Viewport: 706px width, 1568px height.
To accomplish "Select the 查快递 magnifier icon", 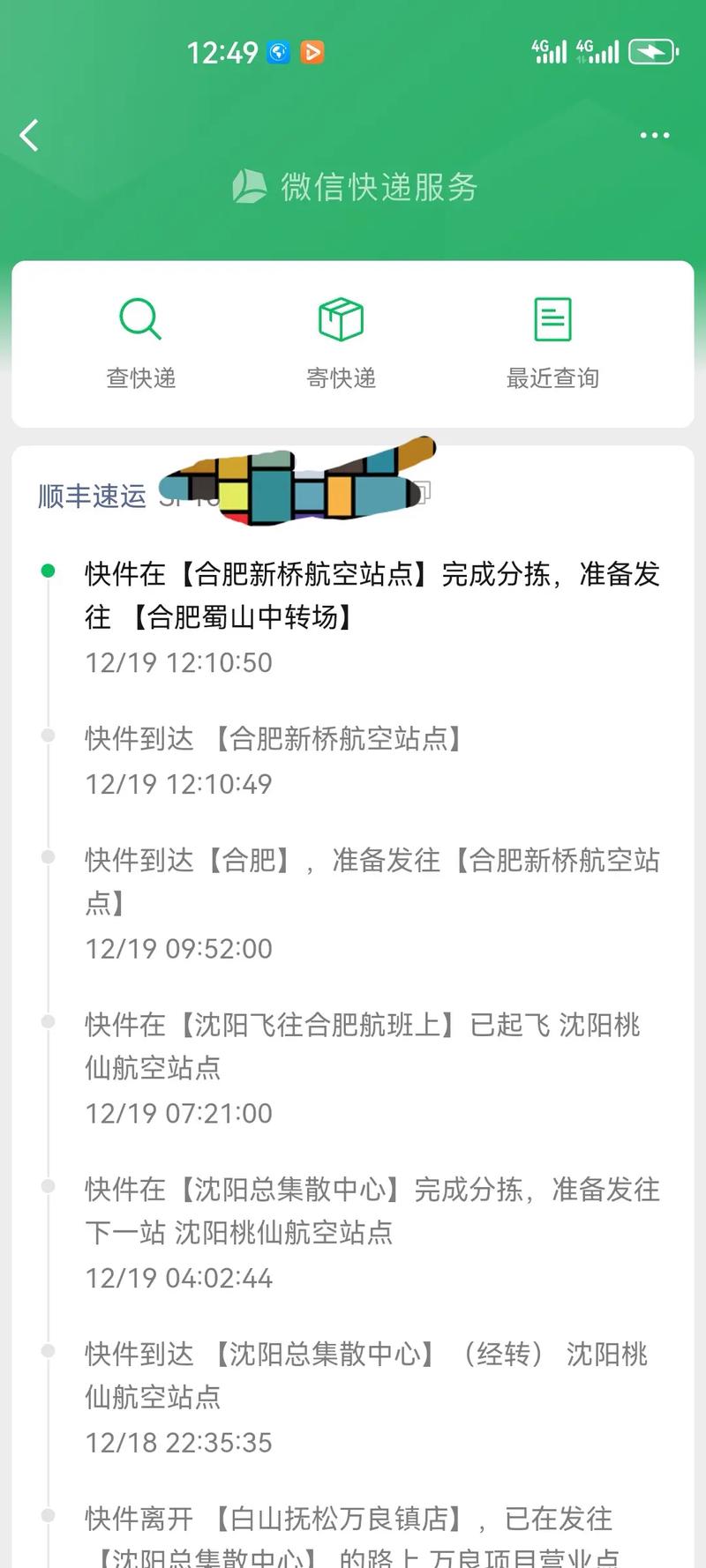I will (x=141, y=319).
